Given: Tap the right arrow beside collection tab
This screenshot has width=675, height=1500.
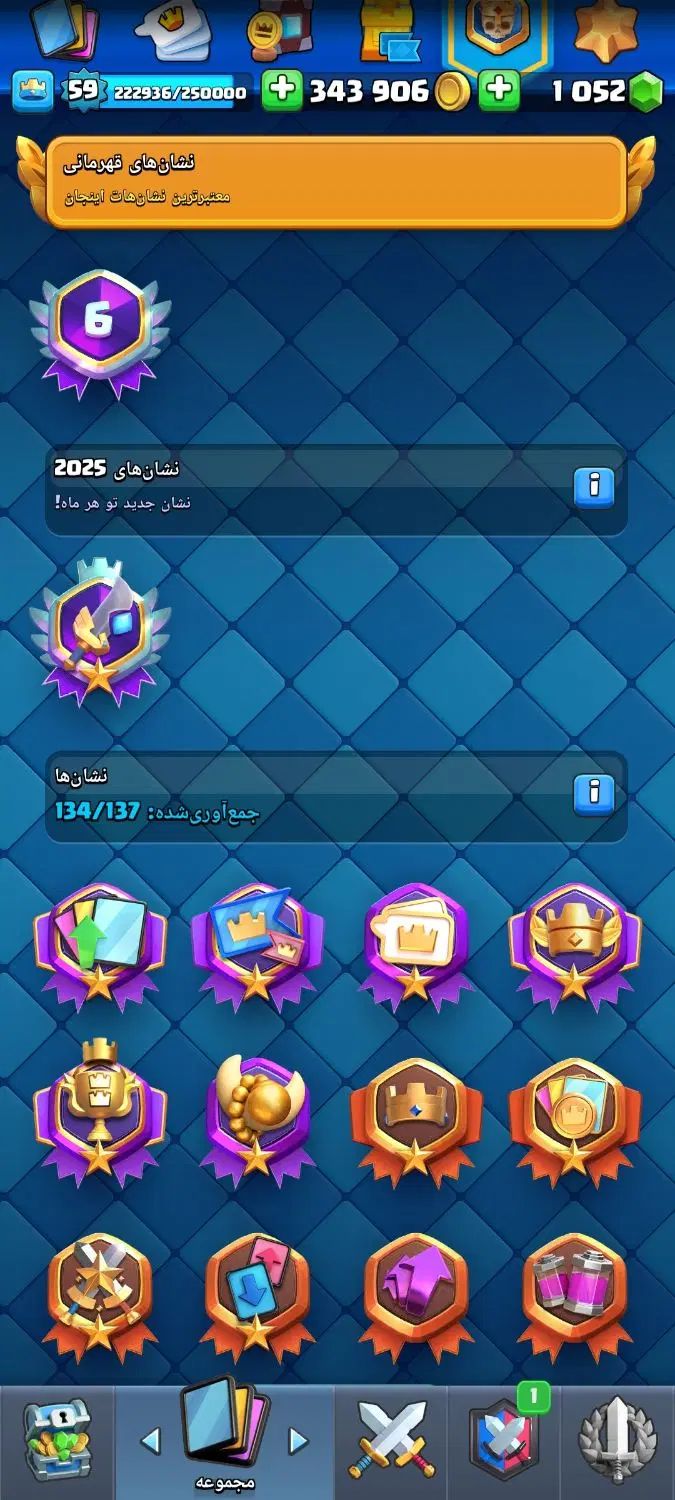Looking at the screenshot, I should (298, 1441).
